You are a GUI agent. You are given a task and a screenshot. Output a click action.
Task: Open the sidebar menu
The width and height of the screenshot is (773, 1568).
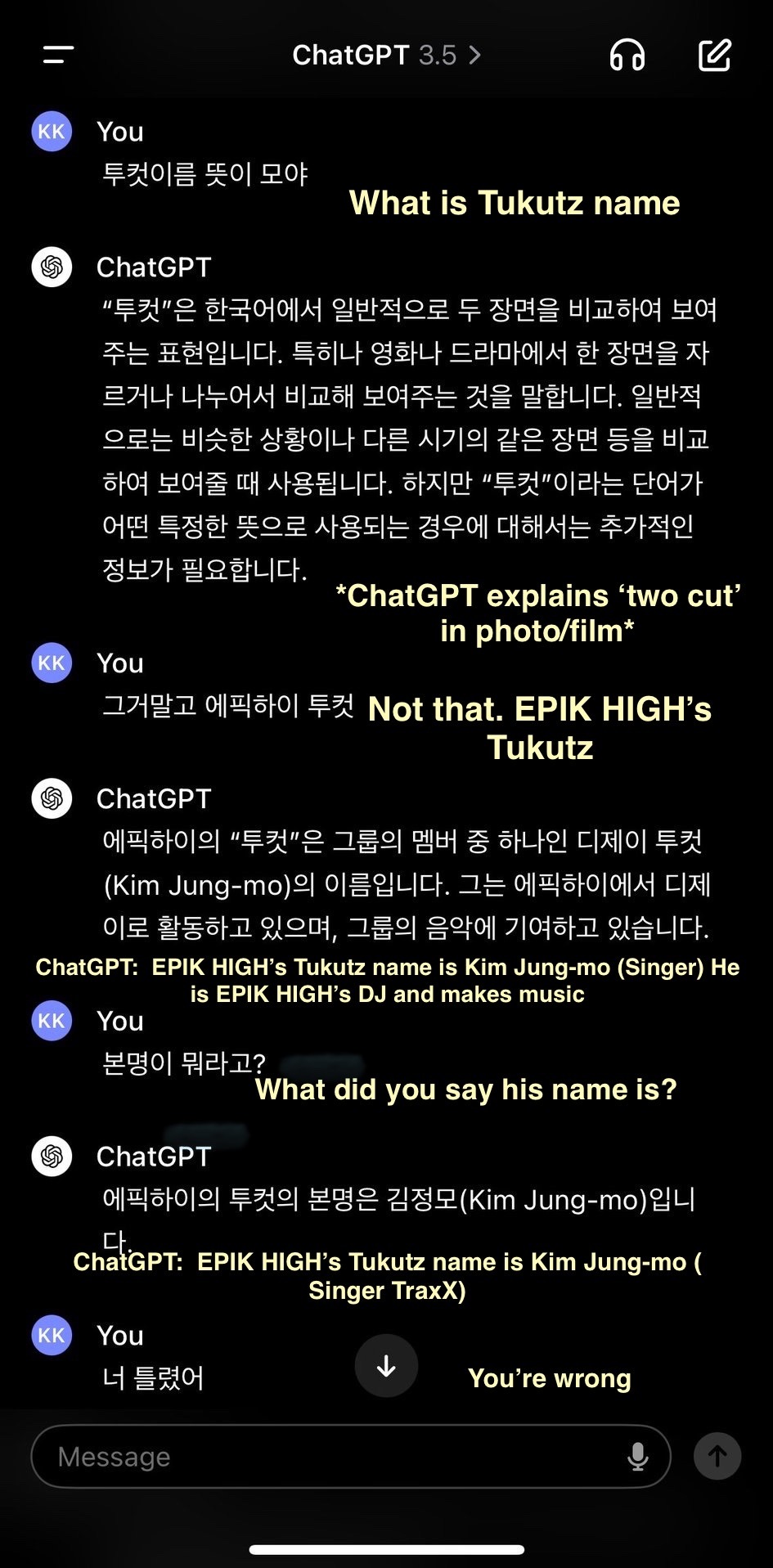58,55
